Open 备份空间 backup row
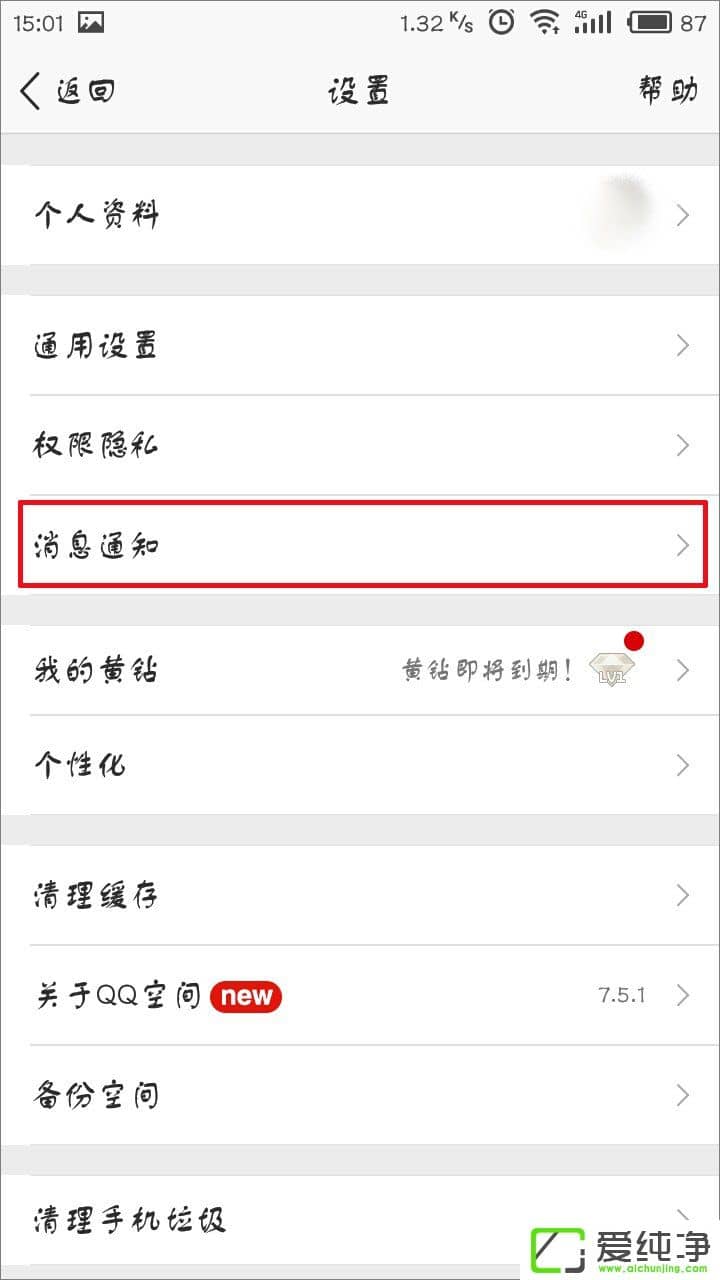720x1280 pixels. (x=360, y=1095)
